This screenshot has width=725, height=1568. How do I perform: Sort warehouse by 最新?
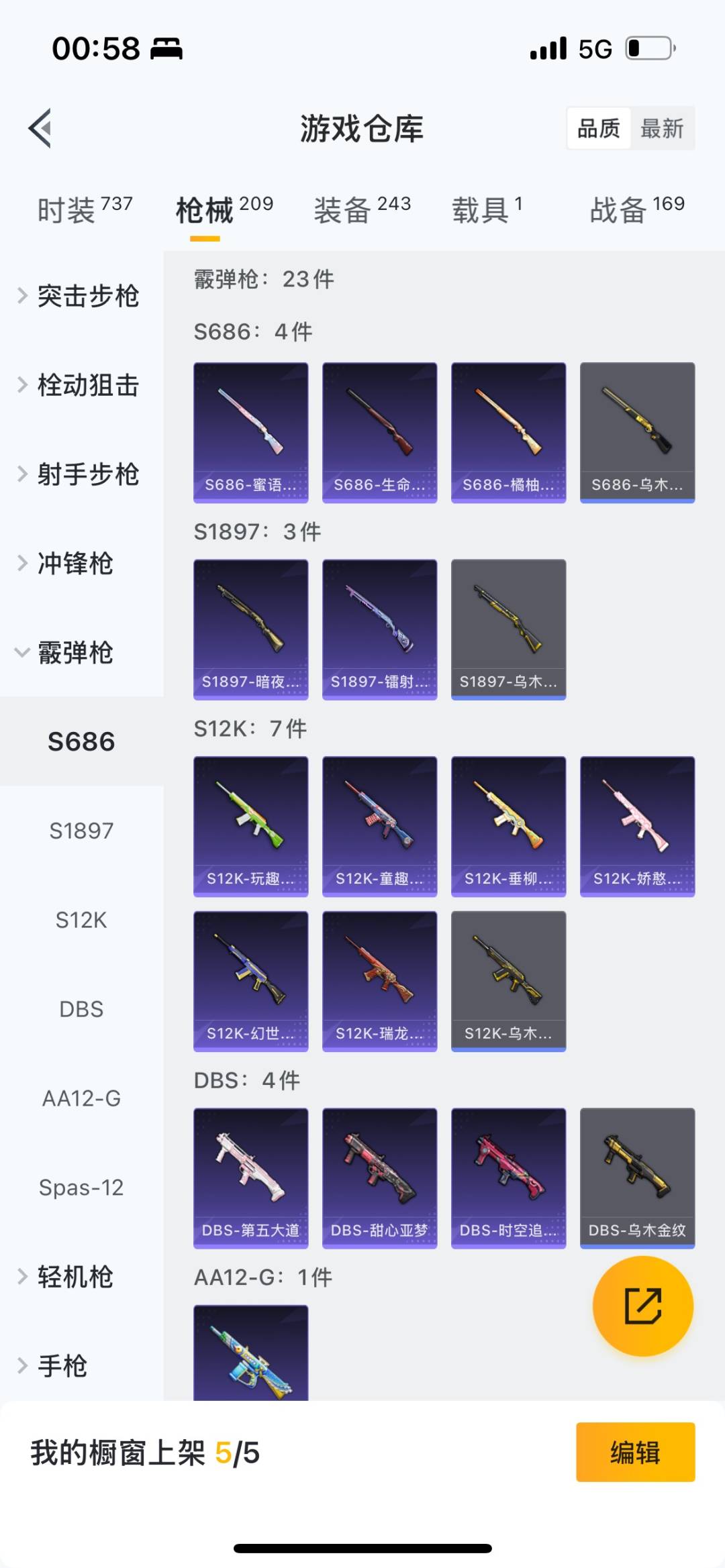(x=662, y=128)
